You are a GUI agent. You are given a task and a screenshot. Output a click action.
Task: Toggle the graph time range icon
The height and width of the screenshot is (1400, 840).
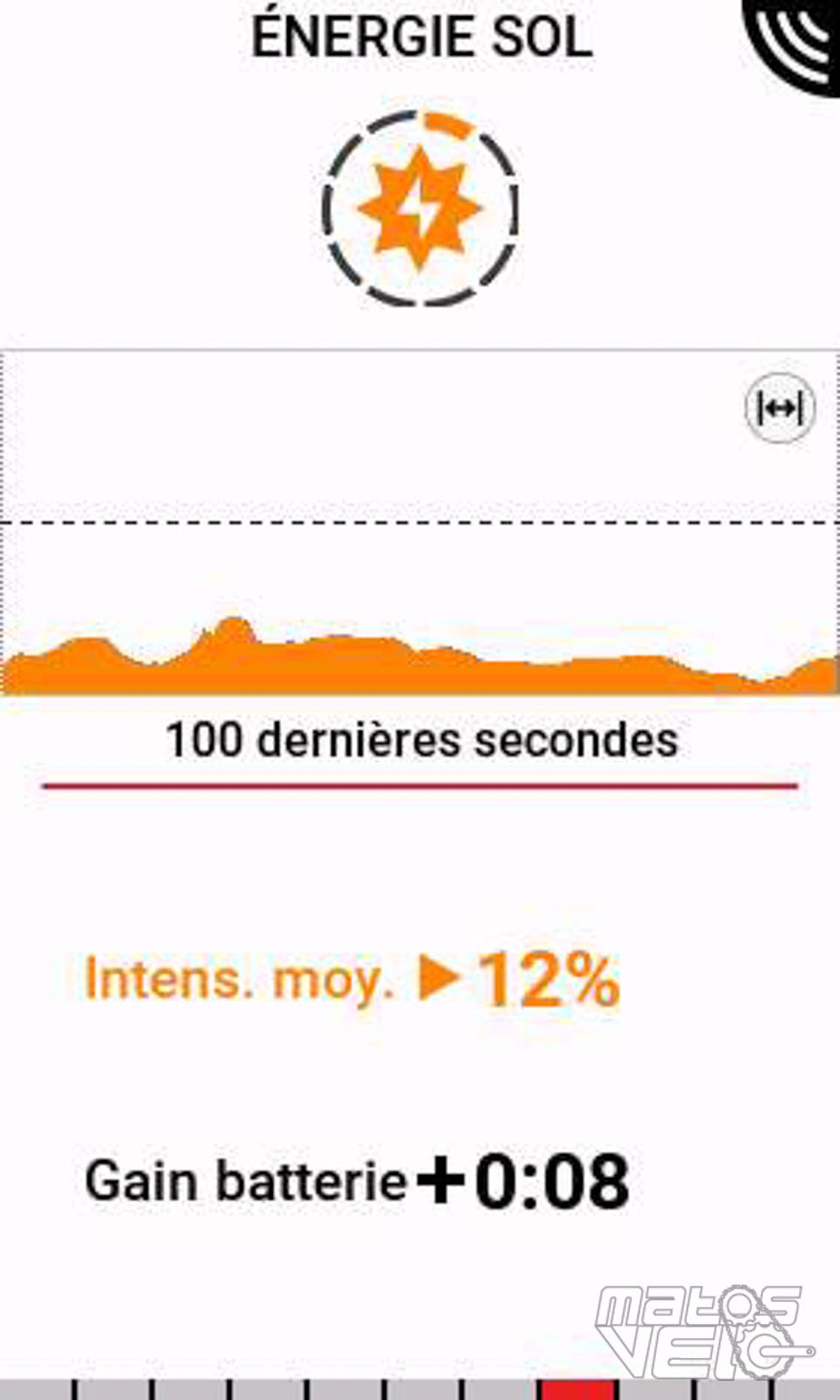780,408
